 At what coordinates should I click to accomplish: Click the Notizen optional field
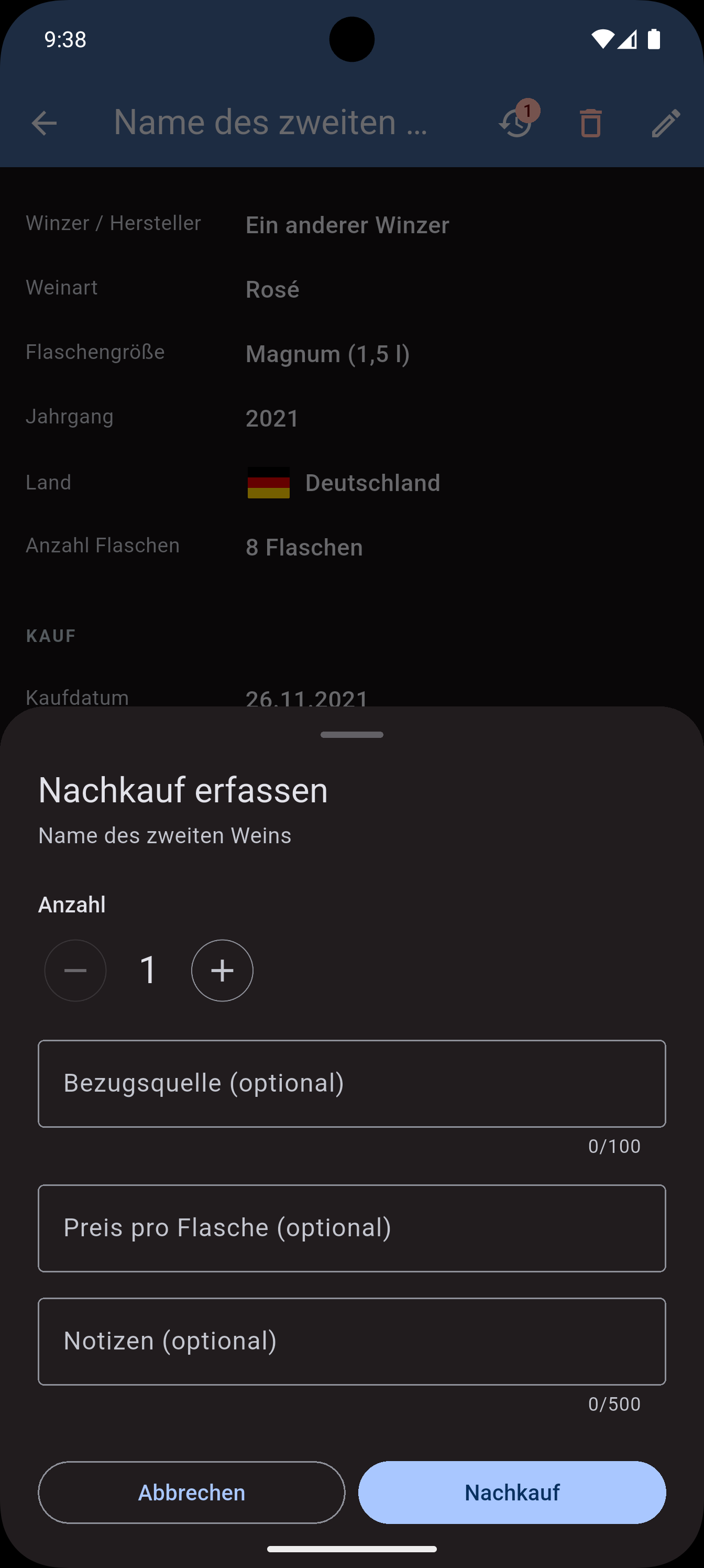pyautogui.click(x=351, y=1341)
